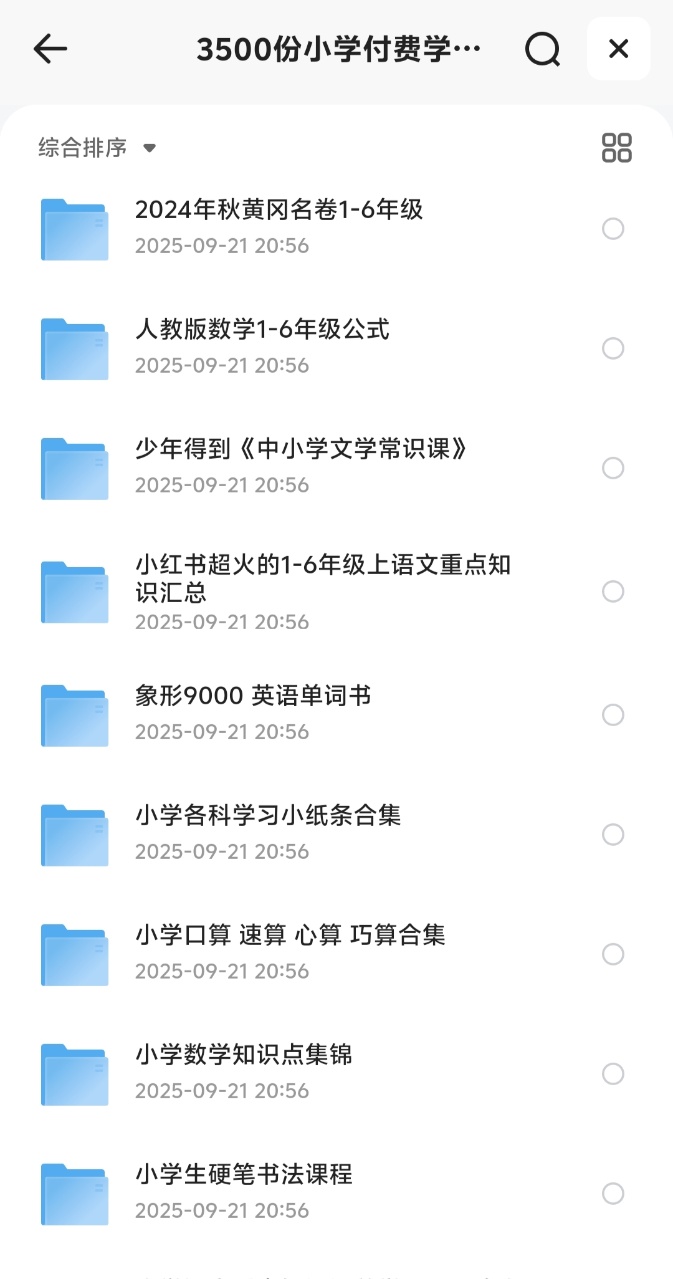Select the 人教版数学1-6年级公式 folder circle
Viewport: 673px width, 1279px height.
coord(613,348)
